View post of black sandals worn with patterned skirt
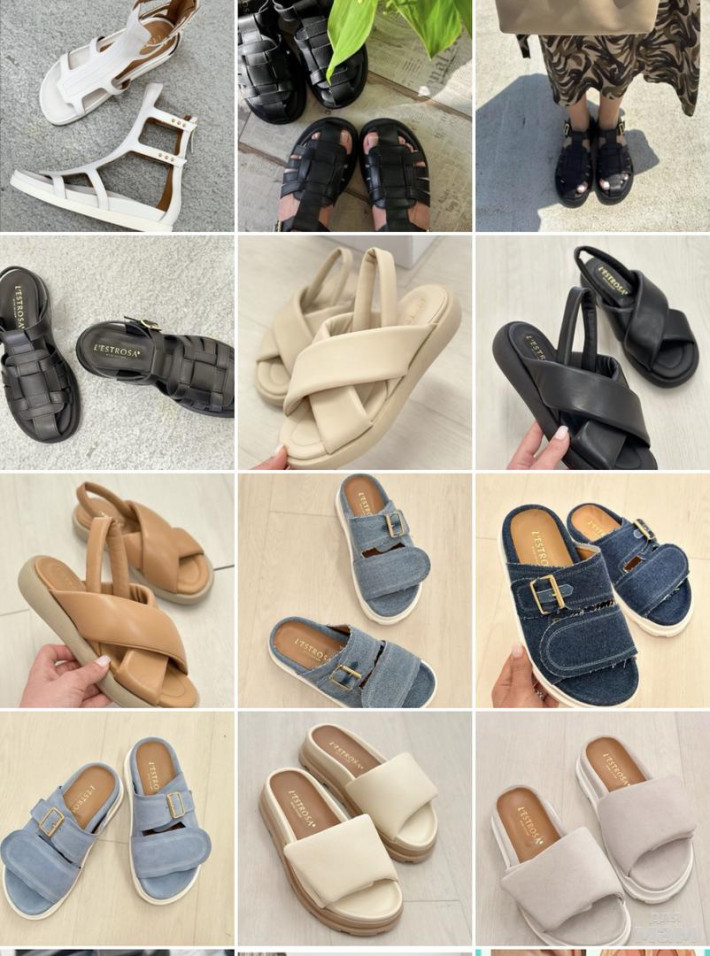710x956 pixels. pos(592,115)
